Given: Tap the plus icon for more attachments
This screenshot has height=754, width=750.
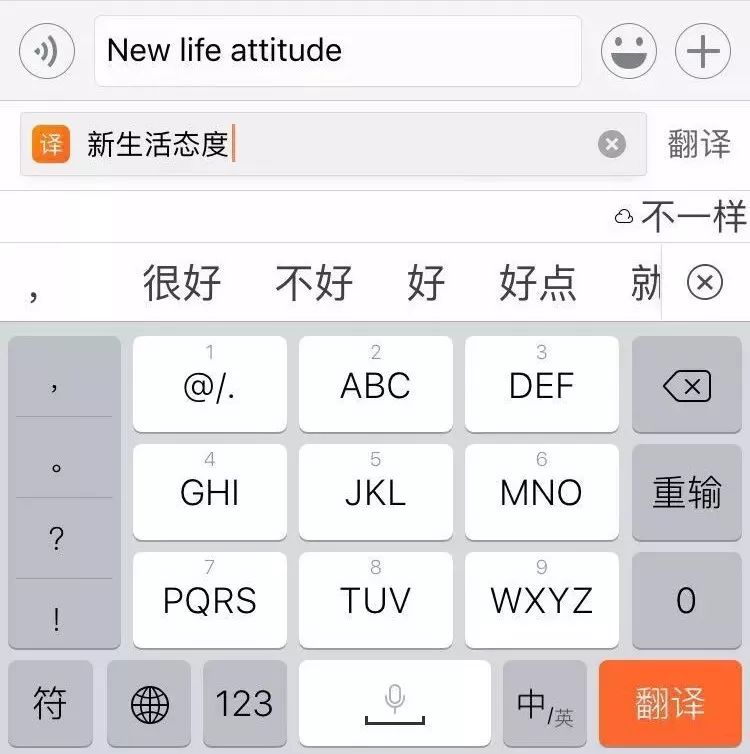Looking at the screenshot, I should (703, 51).
